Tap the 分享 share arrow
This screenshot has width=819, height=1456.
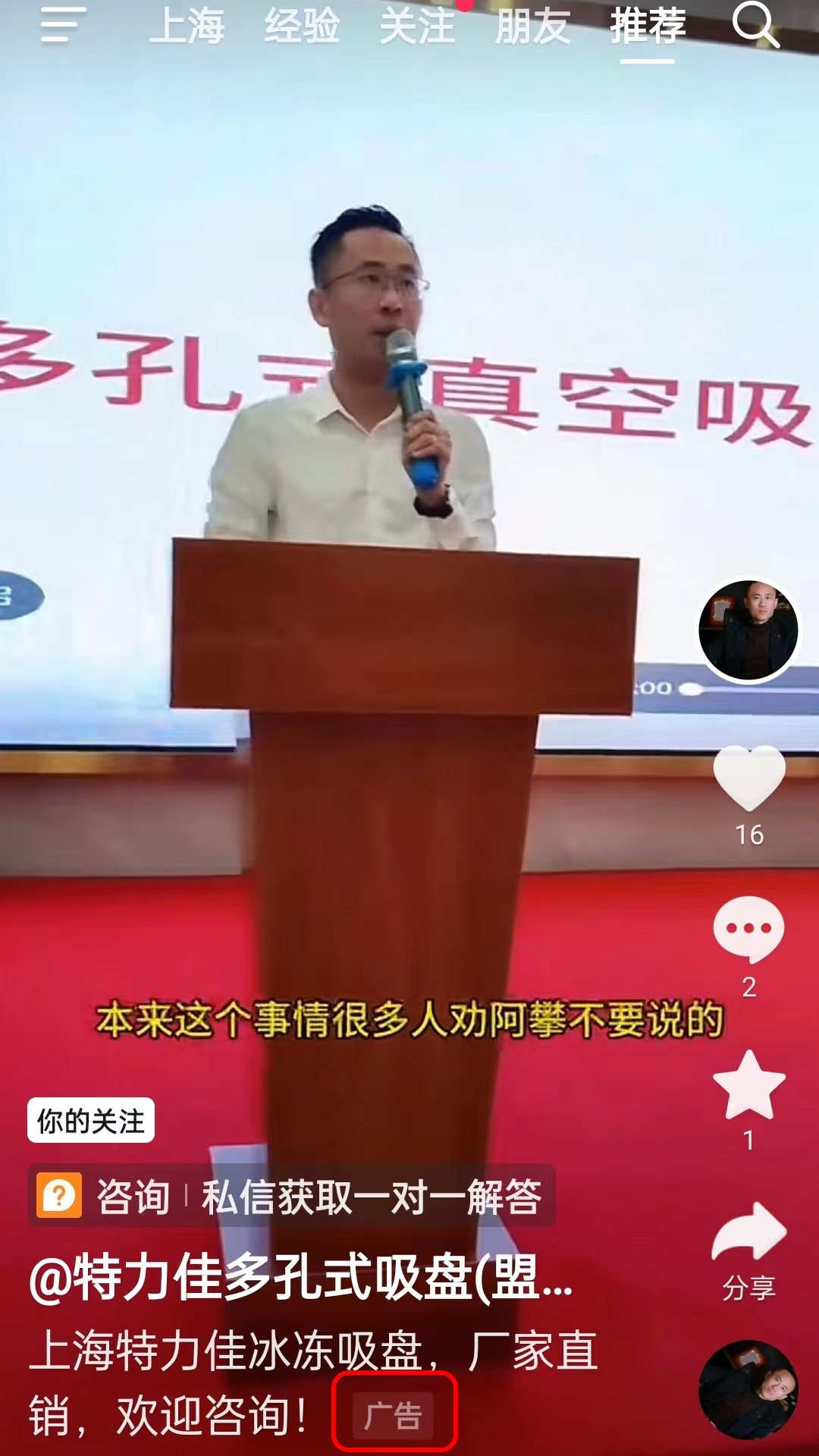click(748, 1235)
